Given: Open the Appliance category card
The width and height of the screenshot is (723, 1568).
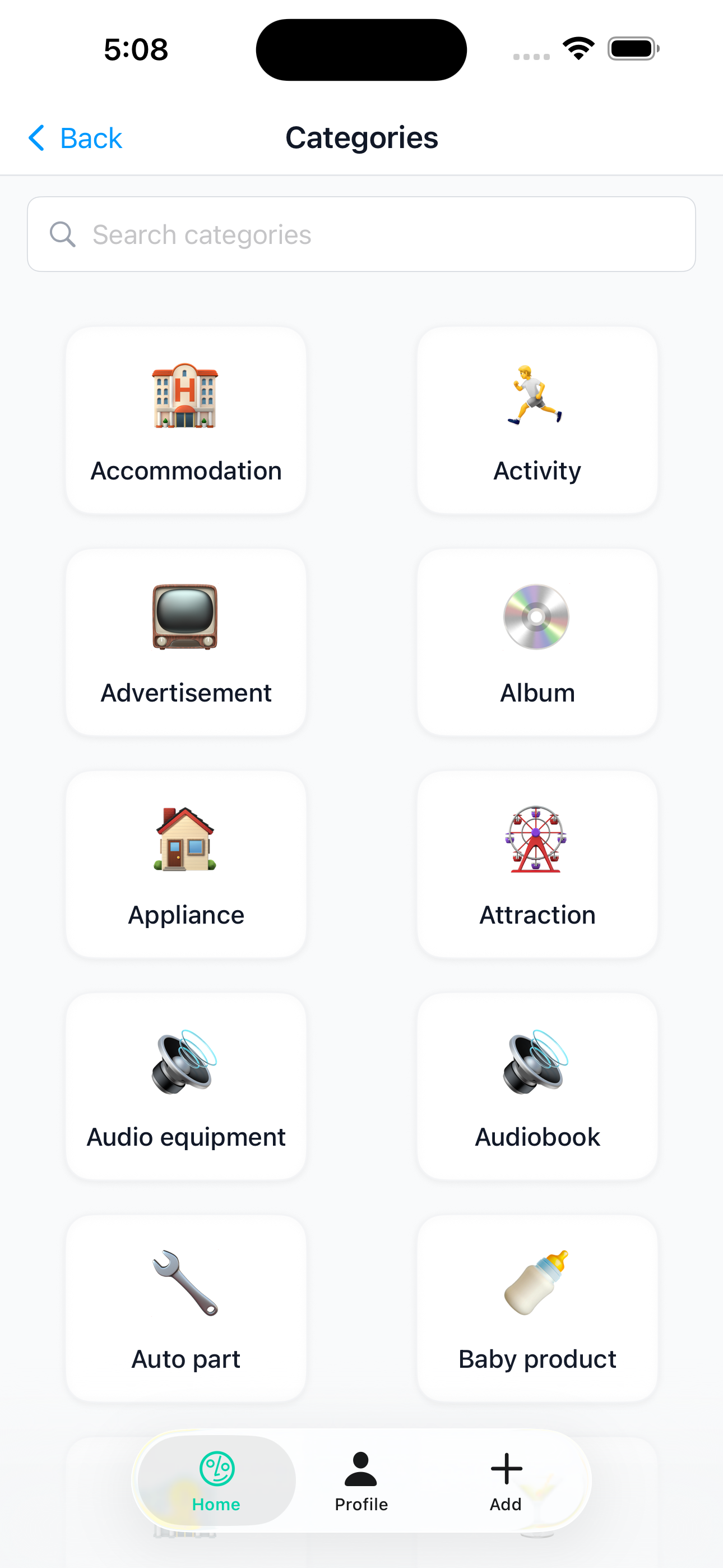Looking at the screenshot, I should pyautogui.click(x=186, y=864).
